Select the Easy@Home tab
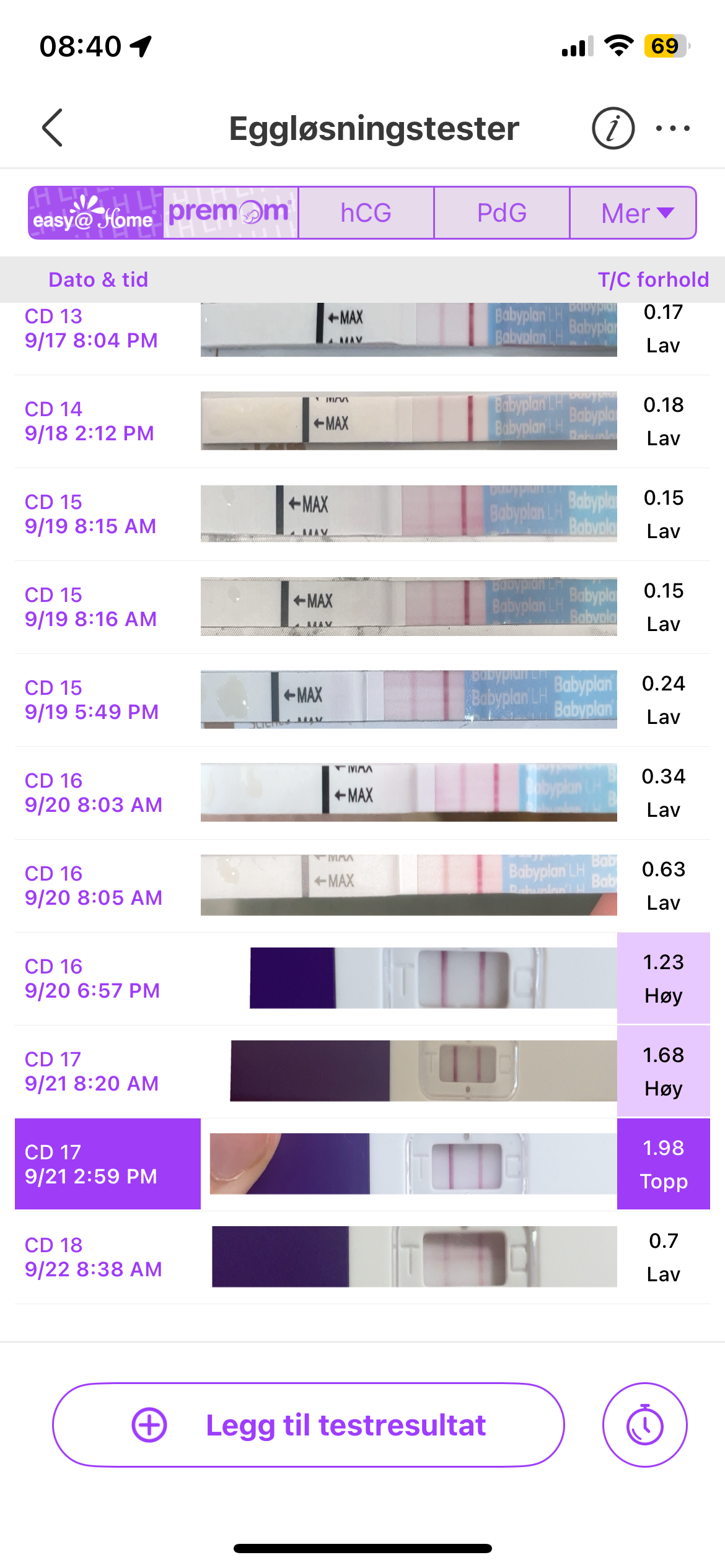The width and height of the screenshot is (725, 1568). point(95,213)
